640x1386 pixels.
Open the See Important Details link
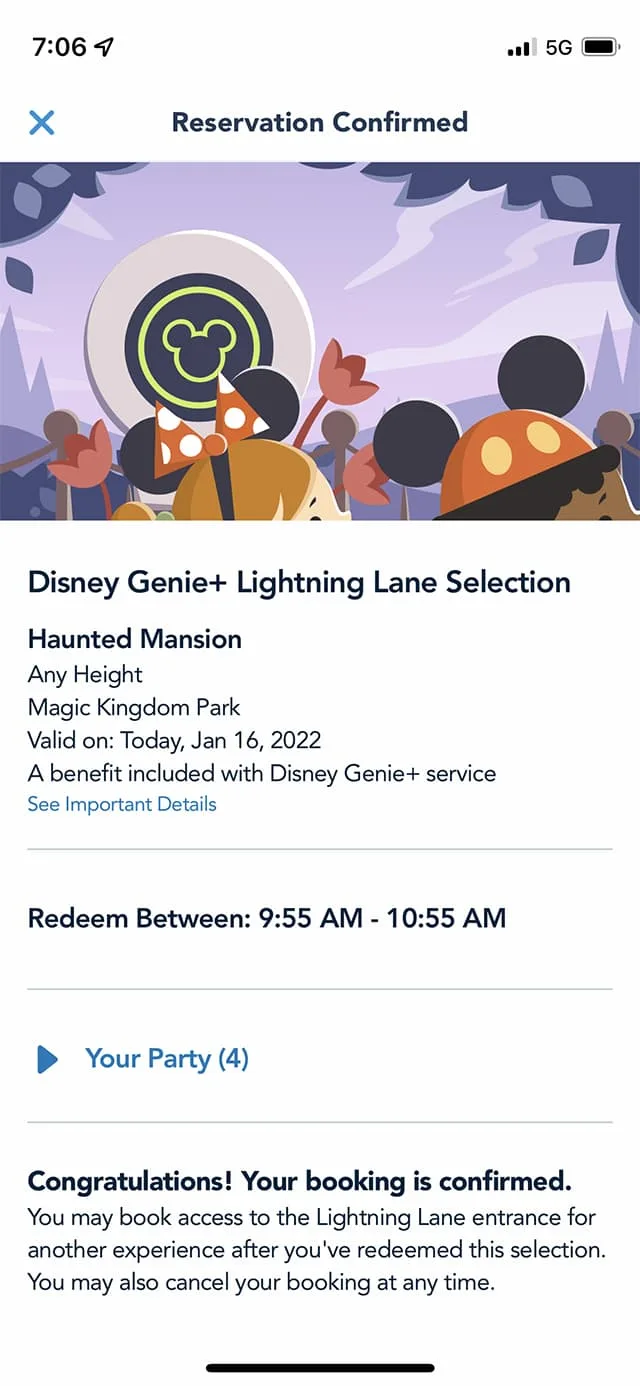122,804
